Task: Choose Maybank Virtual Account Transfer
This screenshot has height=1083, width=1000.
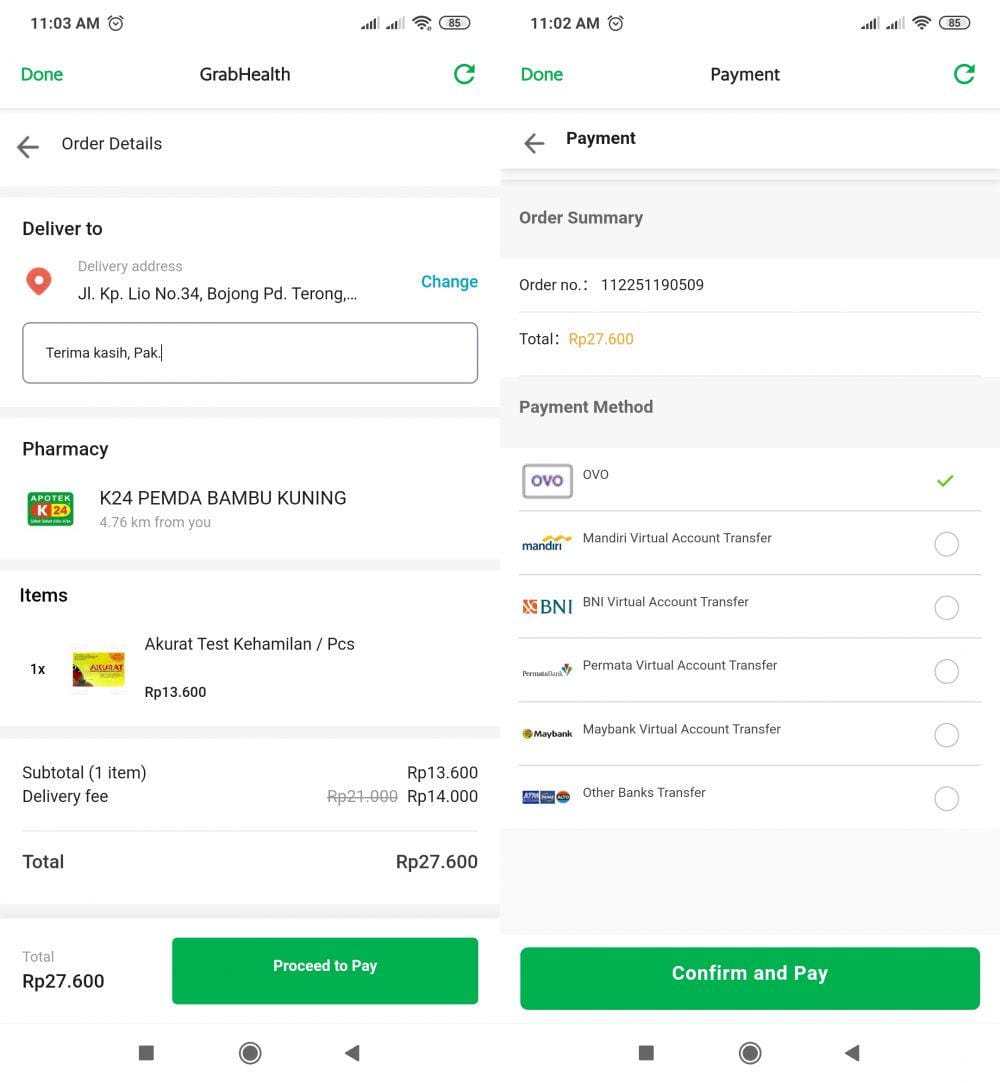Action: point(945,735)
